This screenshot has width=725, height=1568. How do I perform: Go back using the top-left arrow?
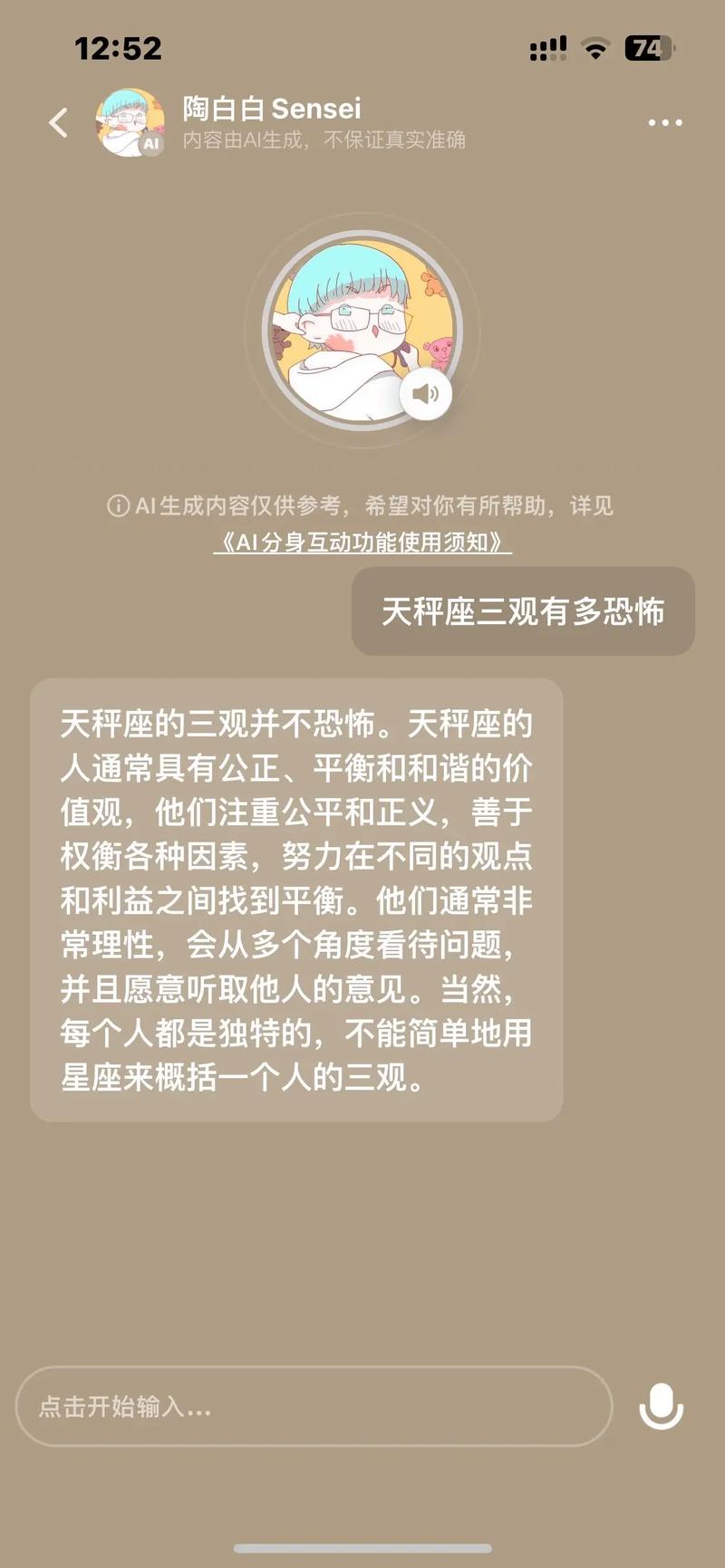point(59,122)
